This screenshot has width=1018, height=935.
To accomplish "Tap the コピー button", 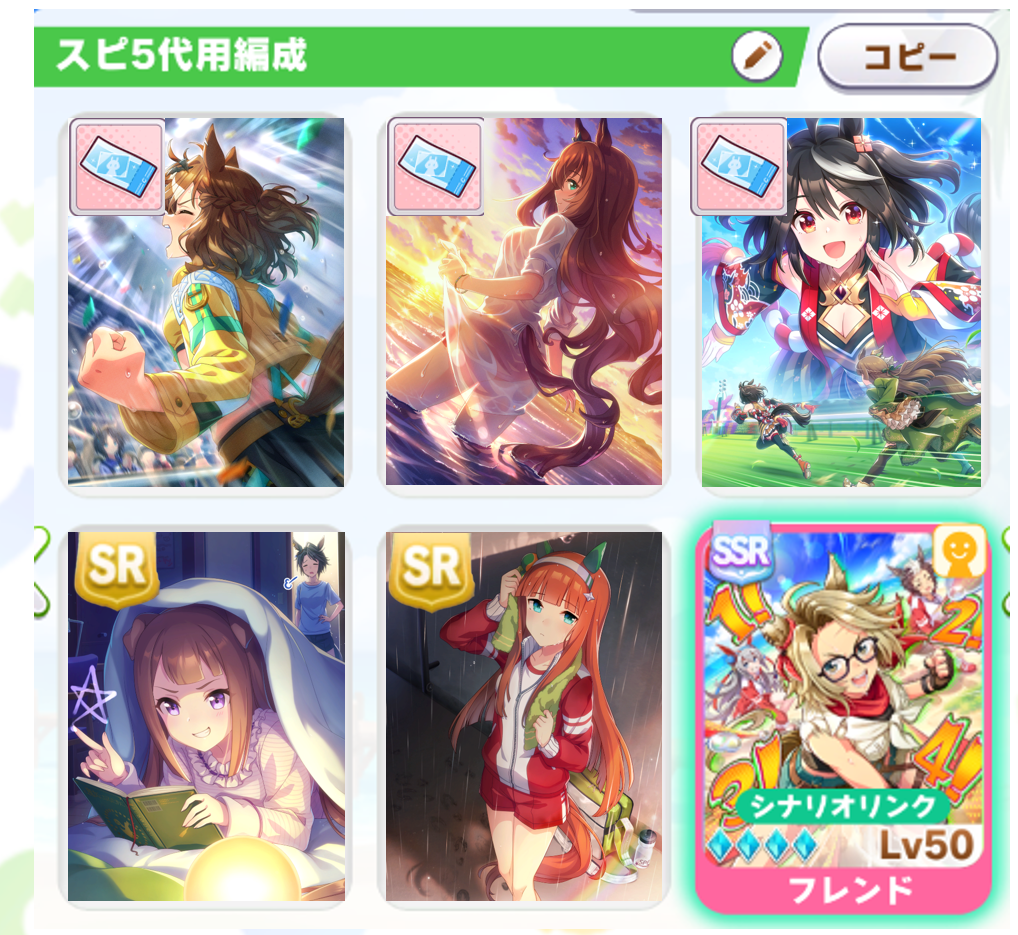I will point(907,56).
